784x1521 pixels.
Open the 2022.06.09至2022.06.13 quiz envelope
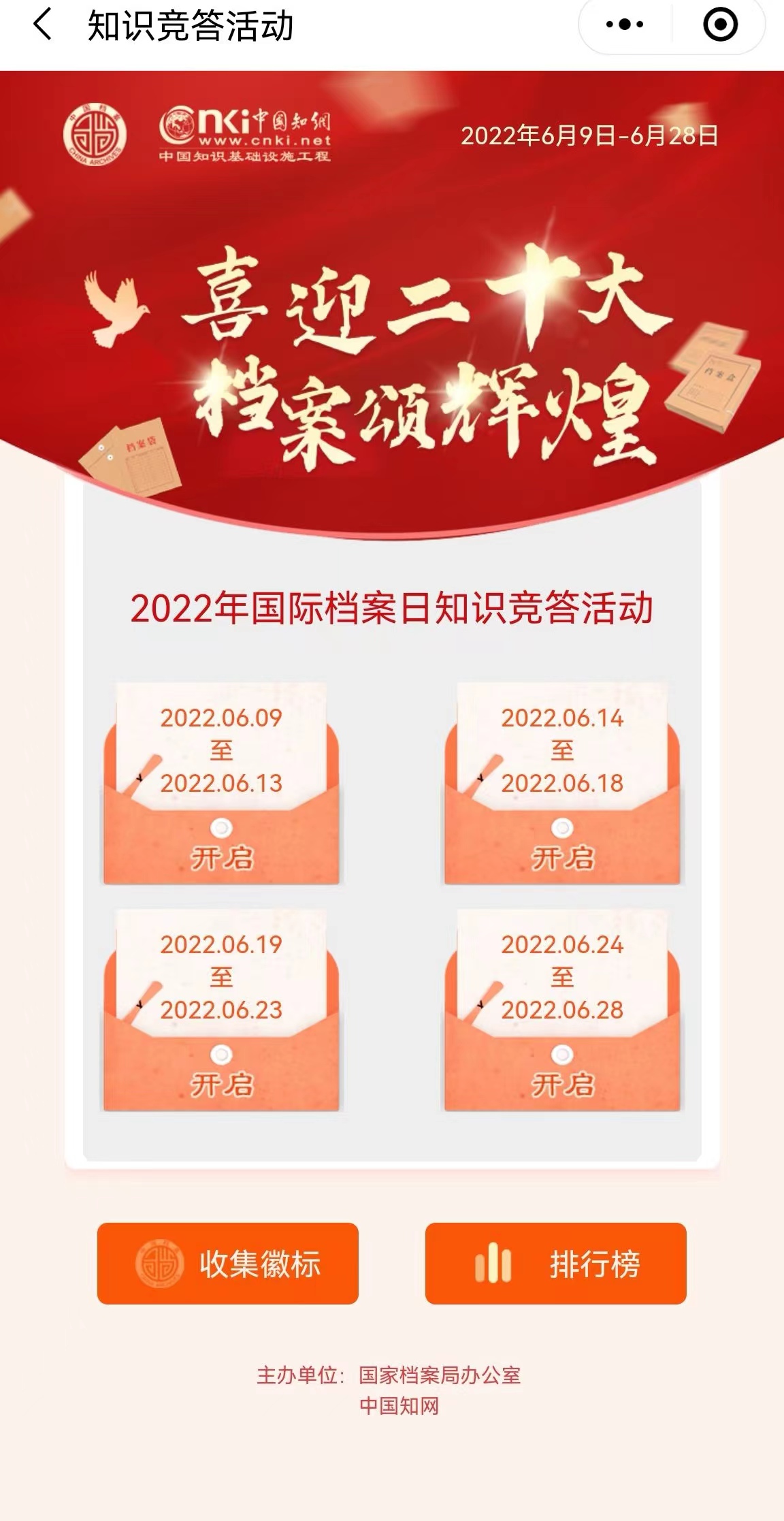pyautogui.click(x=221, y=856)
